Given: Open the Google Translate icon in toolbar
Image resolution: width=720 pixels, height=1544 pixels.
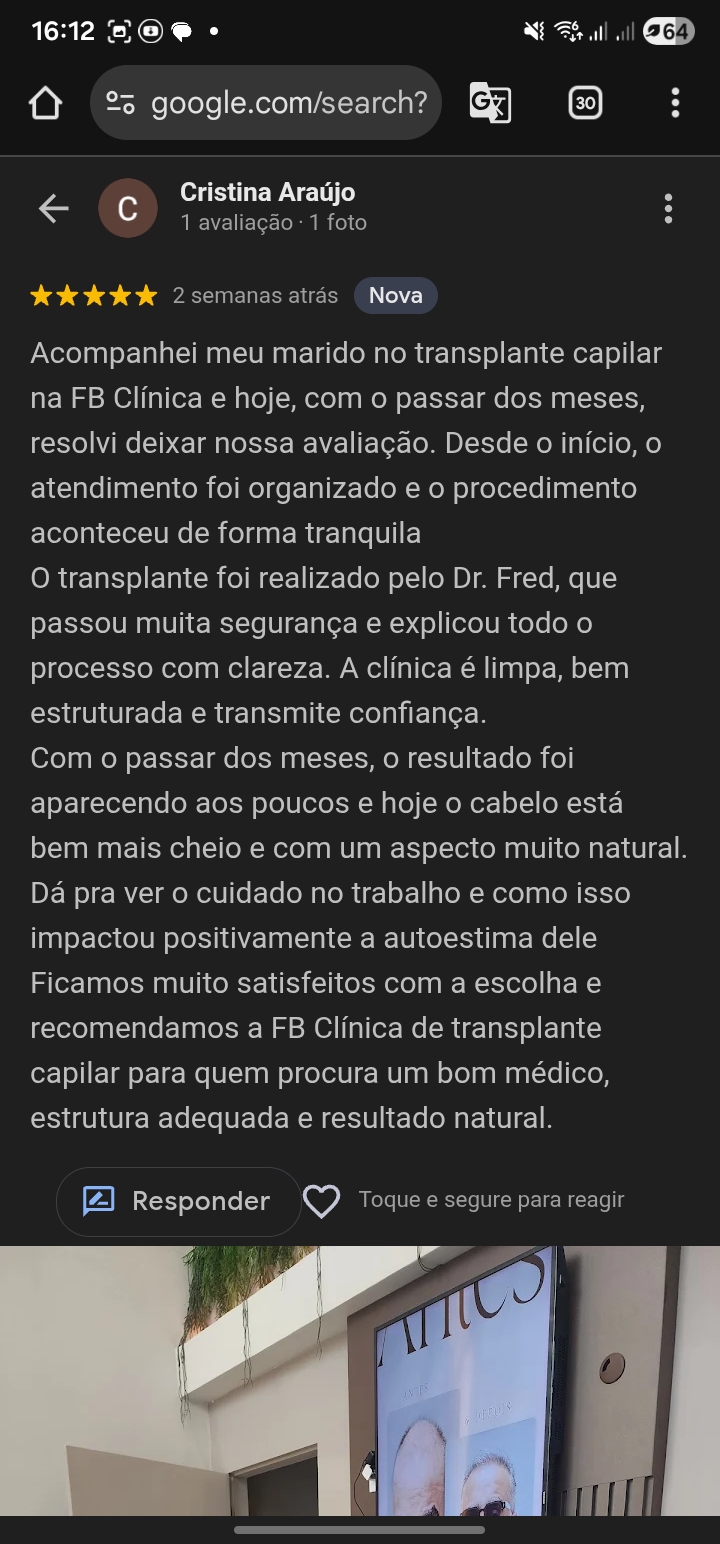Looking at the screenshot, I should [x=489, y=102].
